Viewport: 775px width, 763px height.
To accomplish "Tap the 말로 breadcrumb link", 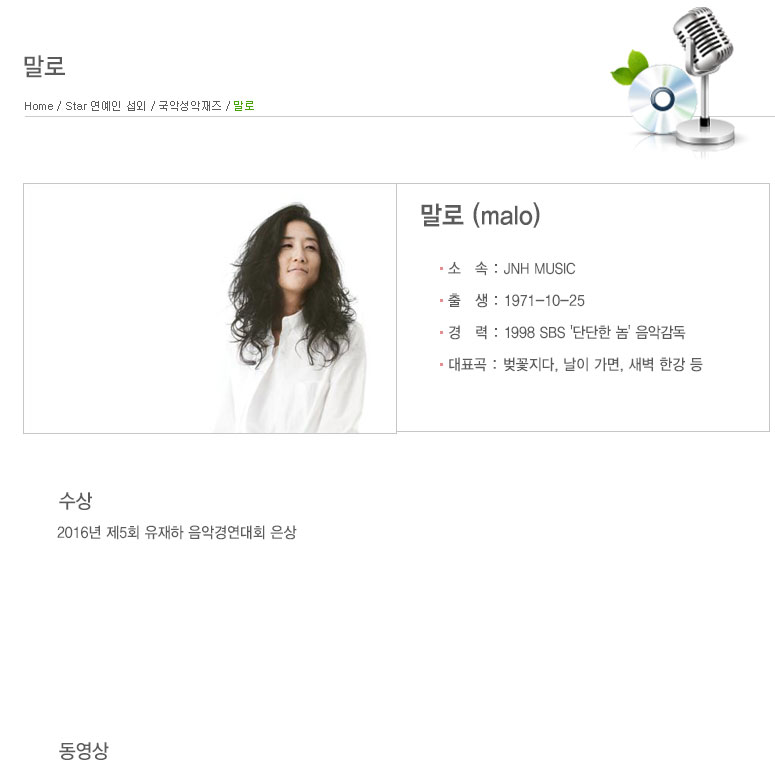I will pyautogui.click(x=244, y=106).
